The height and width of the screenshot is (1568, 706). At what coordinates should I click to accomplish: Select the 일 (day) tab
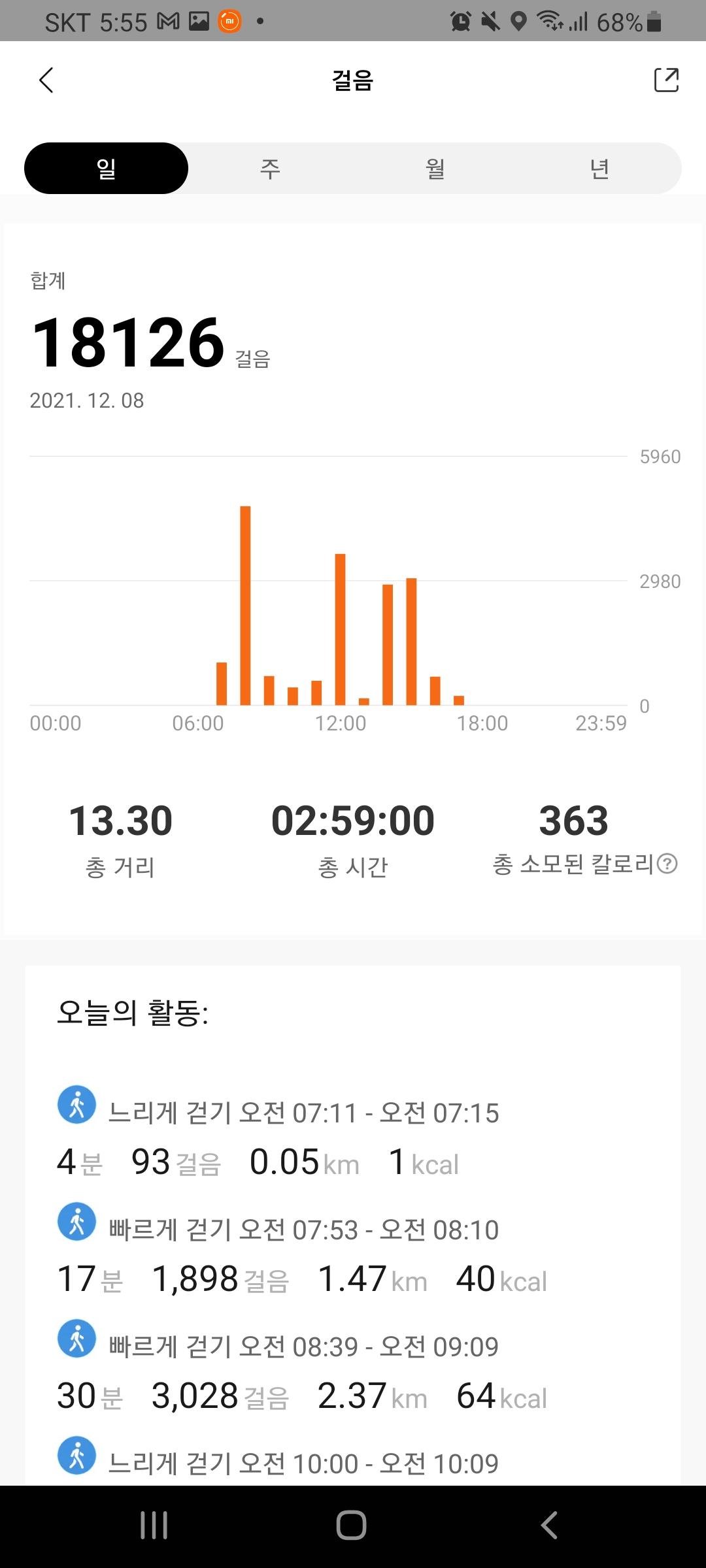click(107, 169)
